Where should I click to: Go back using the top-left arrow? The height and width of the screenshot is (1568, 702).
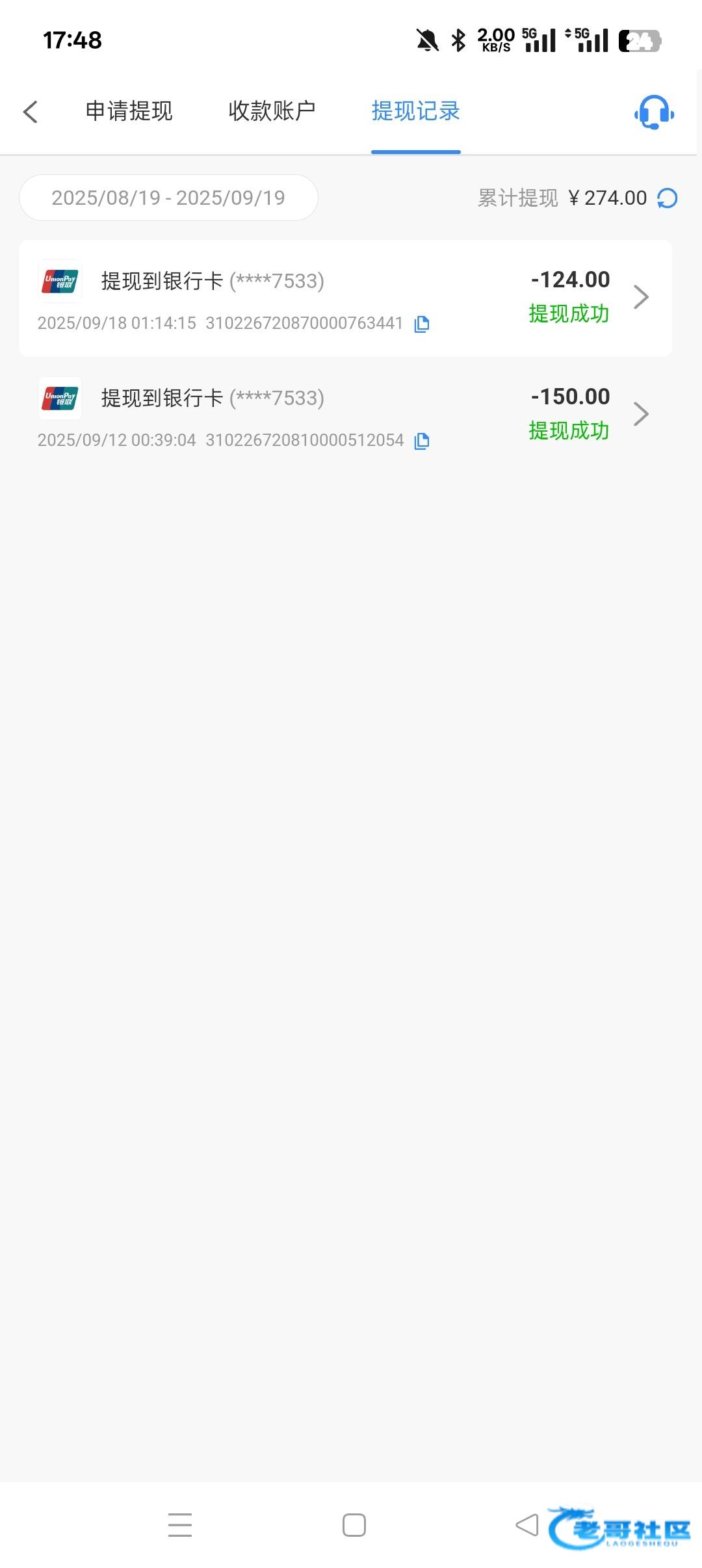pyautogui.click(x=31, y=112)
